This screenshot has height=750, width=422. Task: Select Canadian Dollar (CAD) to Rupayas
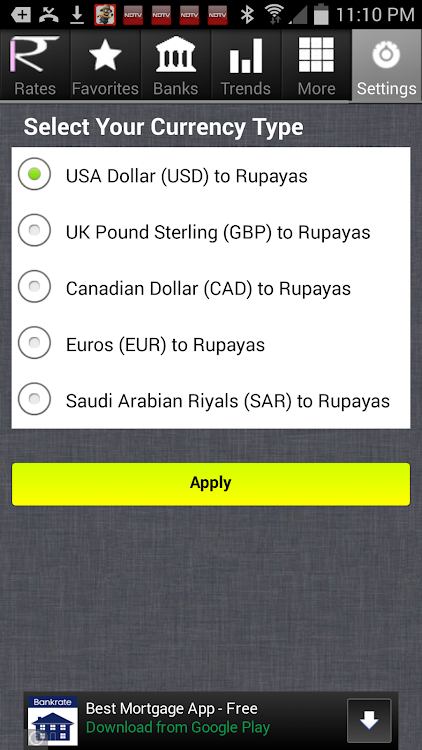click(x=211, y=287)
